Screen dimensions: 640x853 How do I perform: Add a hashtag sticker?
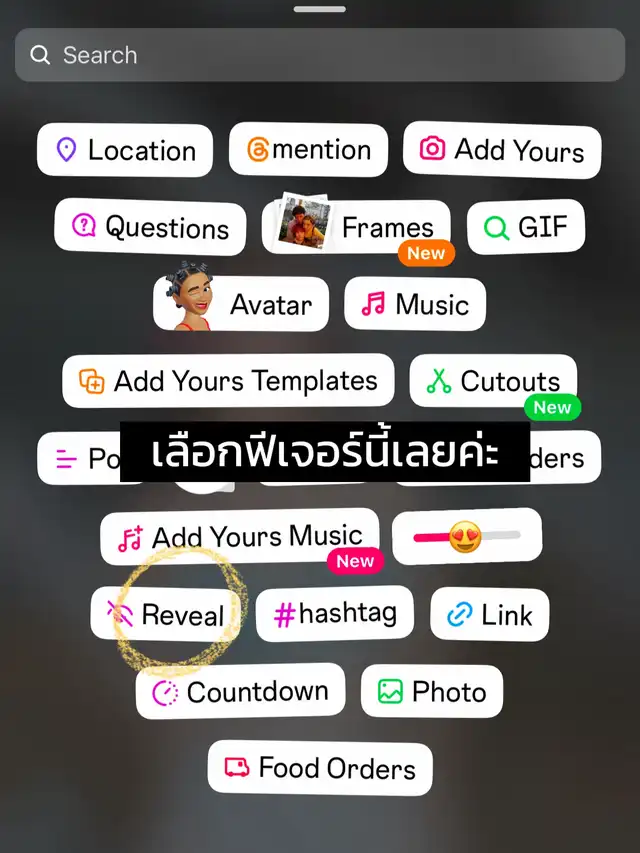(x=335, y=614)
